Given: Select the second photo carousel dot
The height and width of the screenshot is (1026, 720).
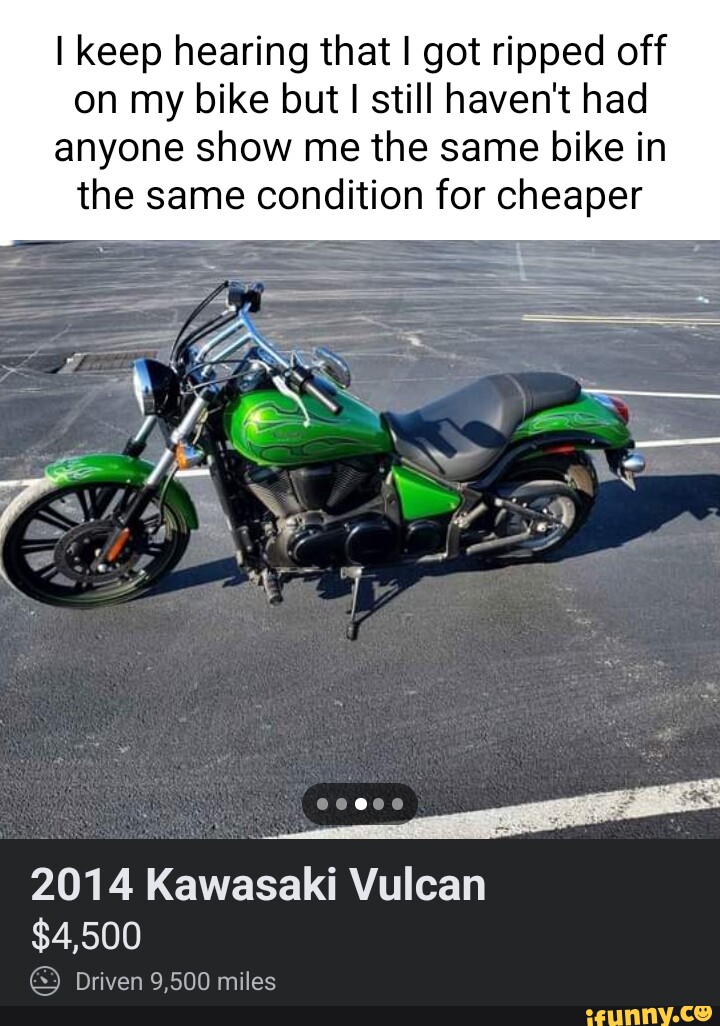Looking at the screenshot, I should (342, 803).
